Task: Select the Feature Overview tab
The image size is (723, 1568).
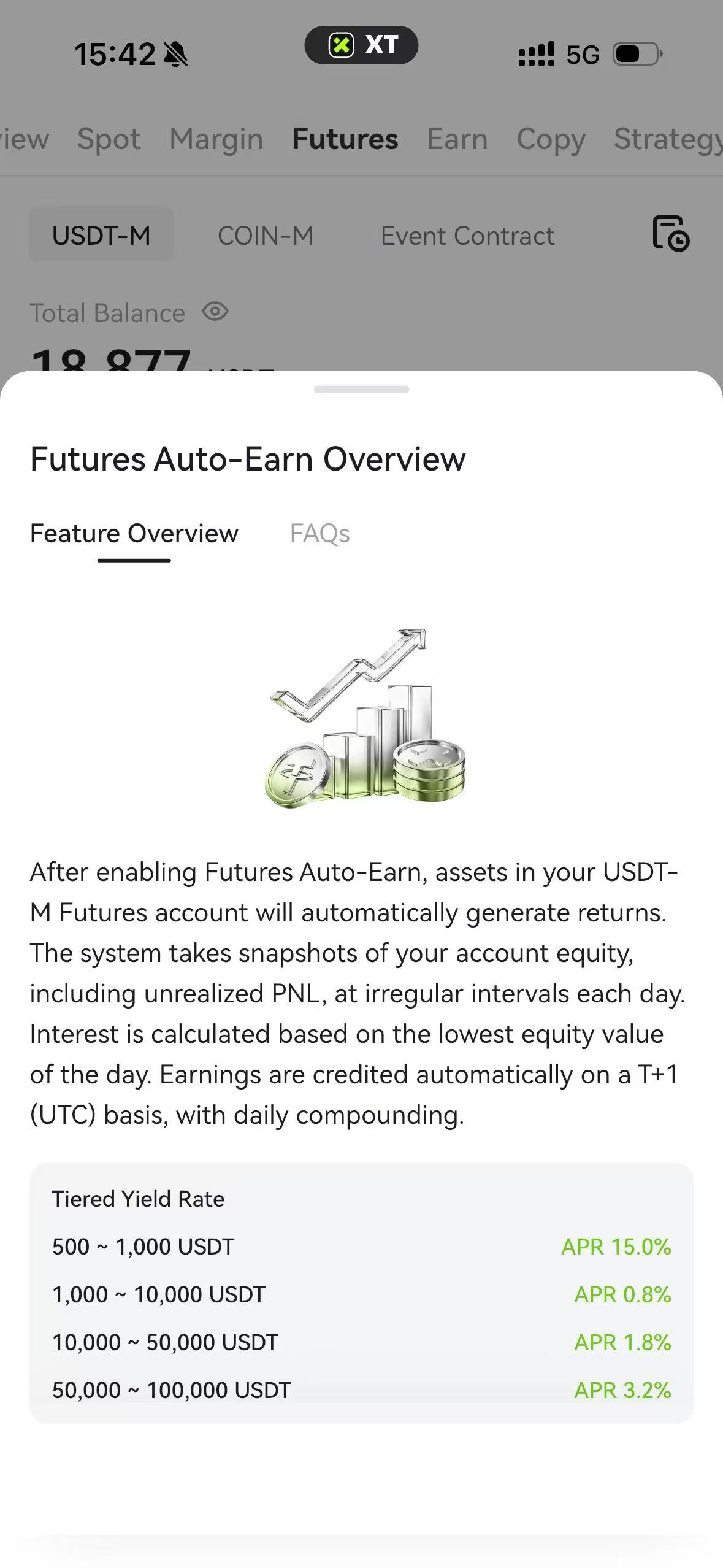Action: (x=134, y=534)
